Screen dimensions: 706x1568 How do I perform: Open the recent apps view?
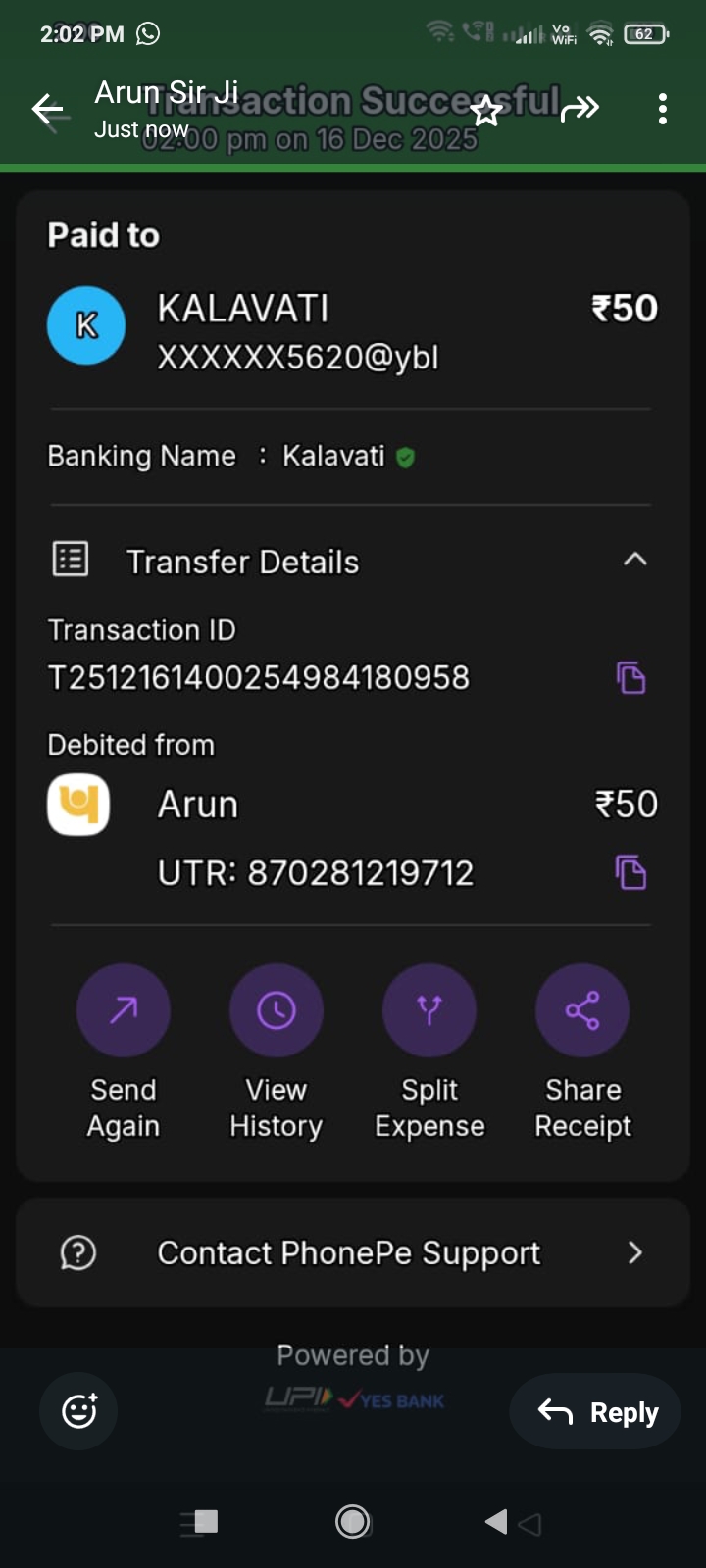click(x=202, y=1521)
